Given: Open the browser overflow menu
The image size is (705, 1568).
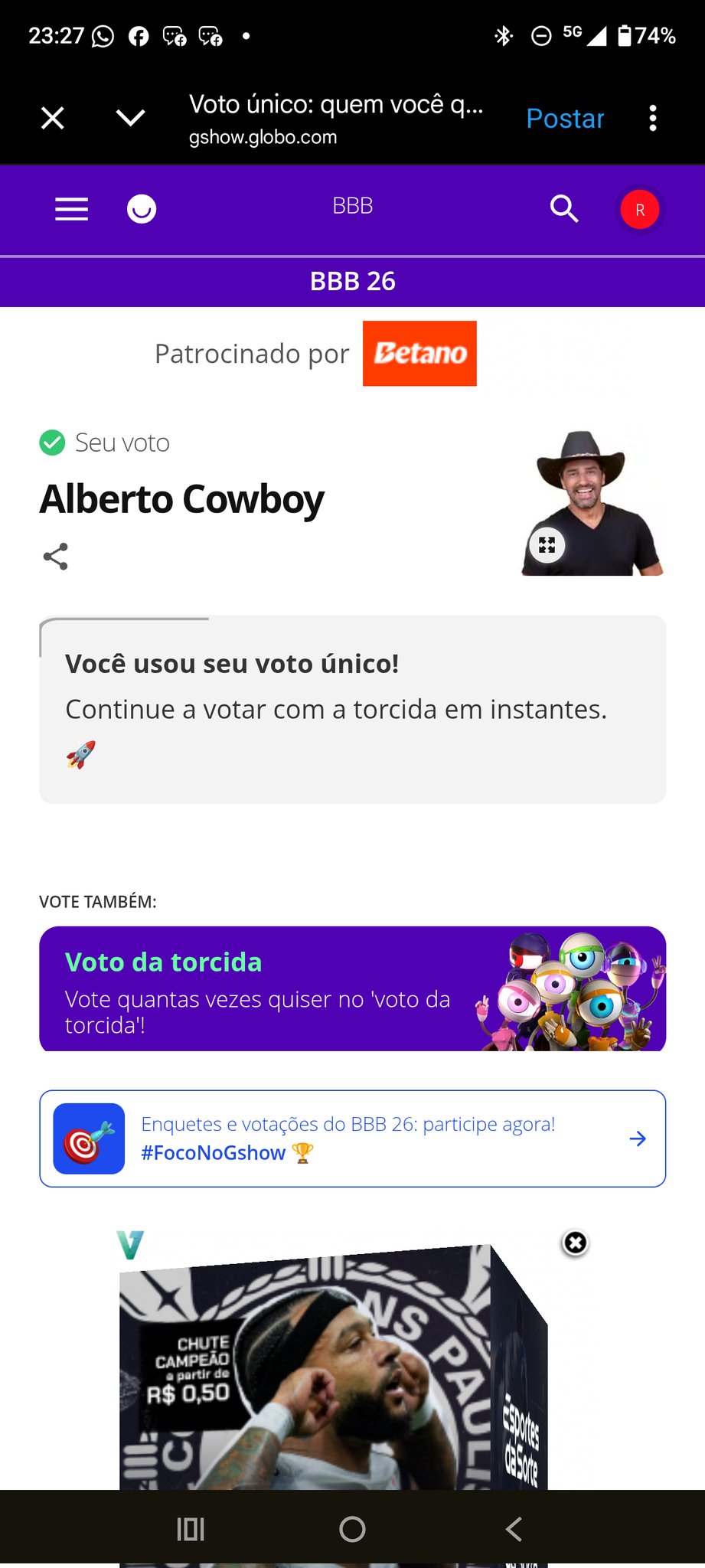Looking at the screenshot, I should tap(652, 118).
